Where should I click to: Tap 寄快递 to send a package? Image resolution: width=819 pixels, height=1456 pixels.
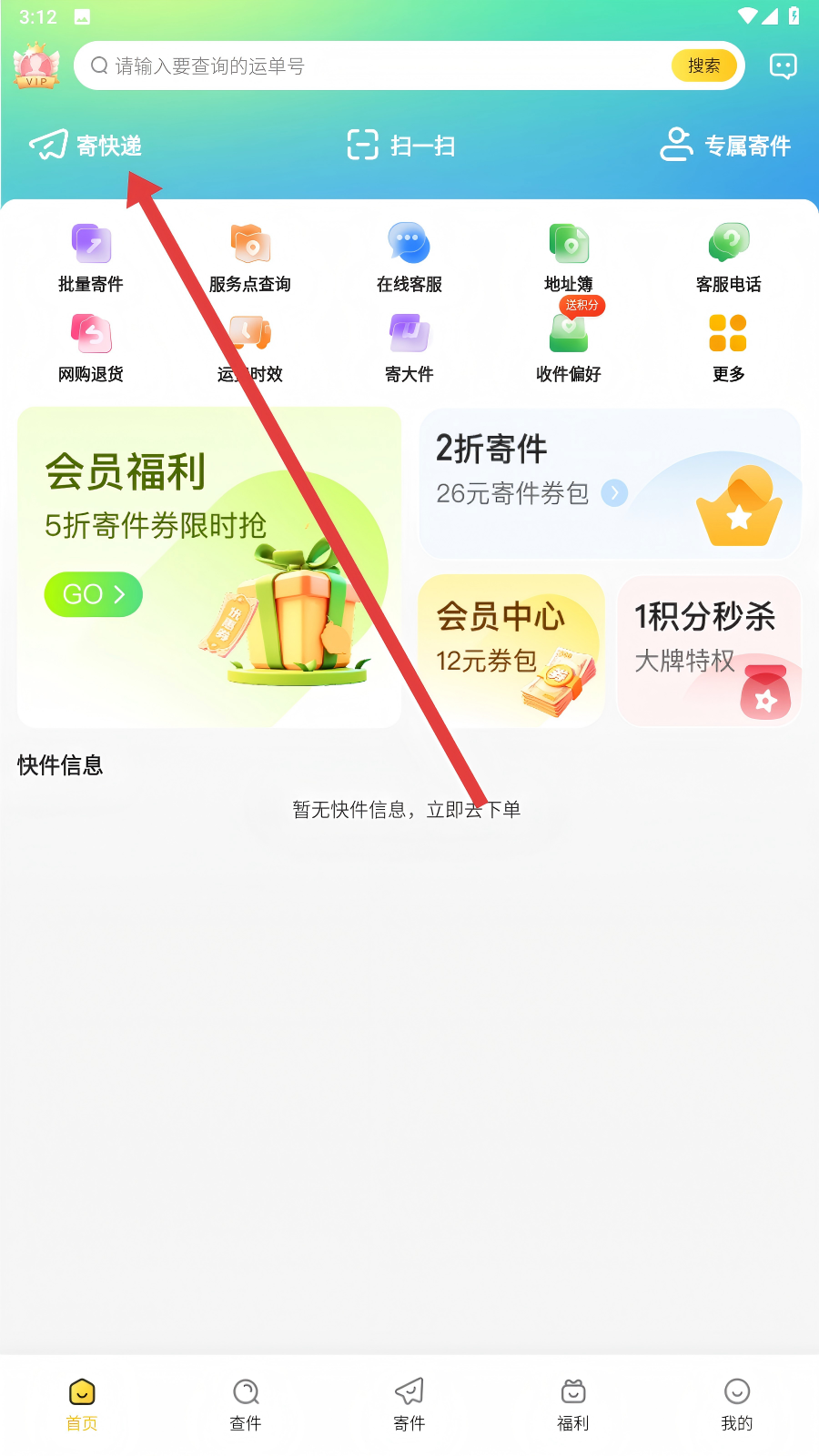(86, 146)
